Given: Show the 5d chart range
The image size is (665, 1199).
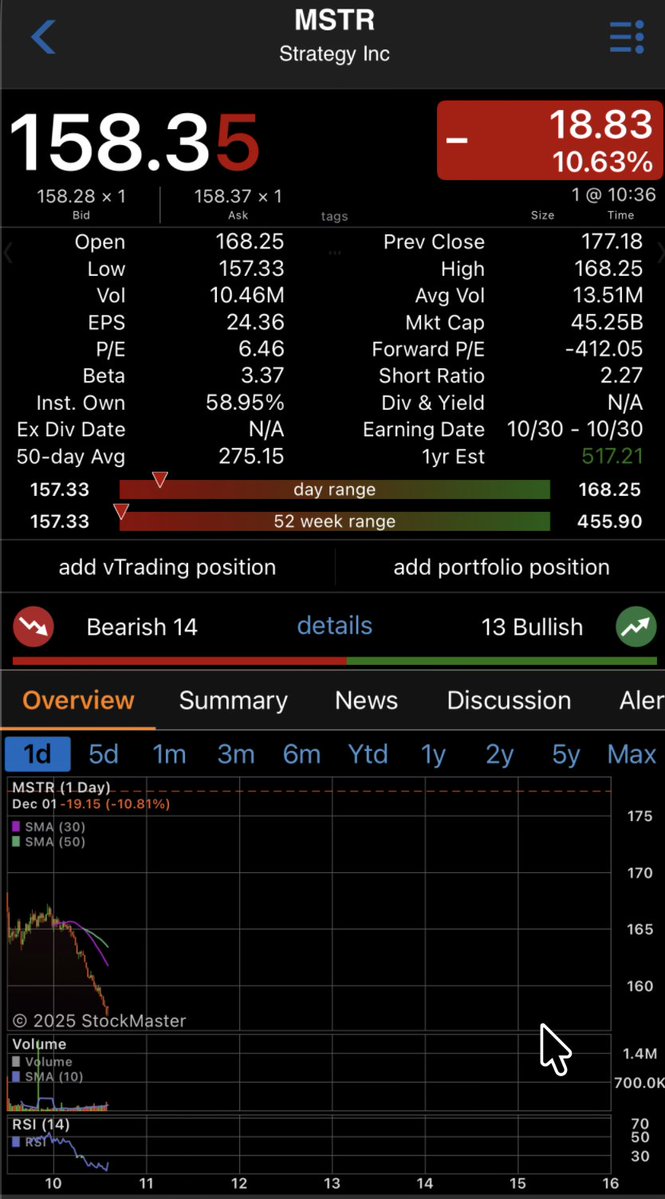Looking at the screenshot, I should pyautogui.click(x=103, y=754).
